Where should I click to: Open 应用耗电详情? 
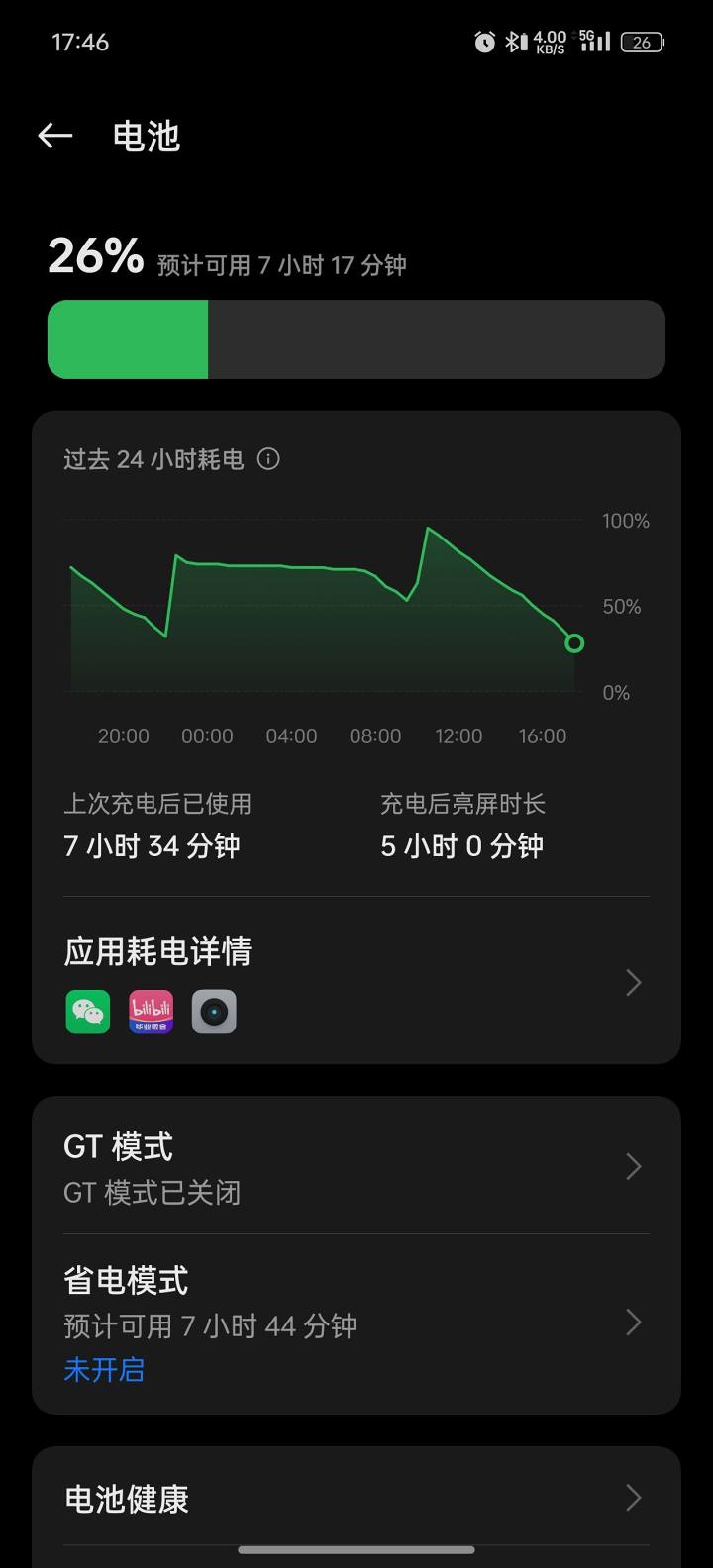point(355,980)
